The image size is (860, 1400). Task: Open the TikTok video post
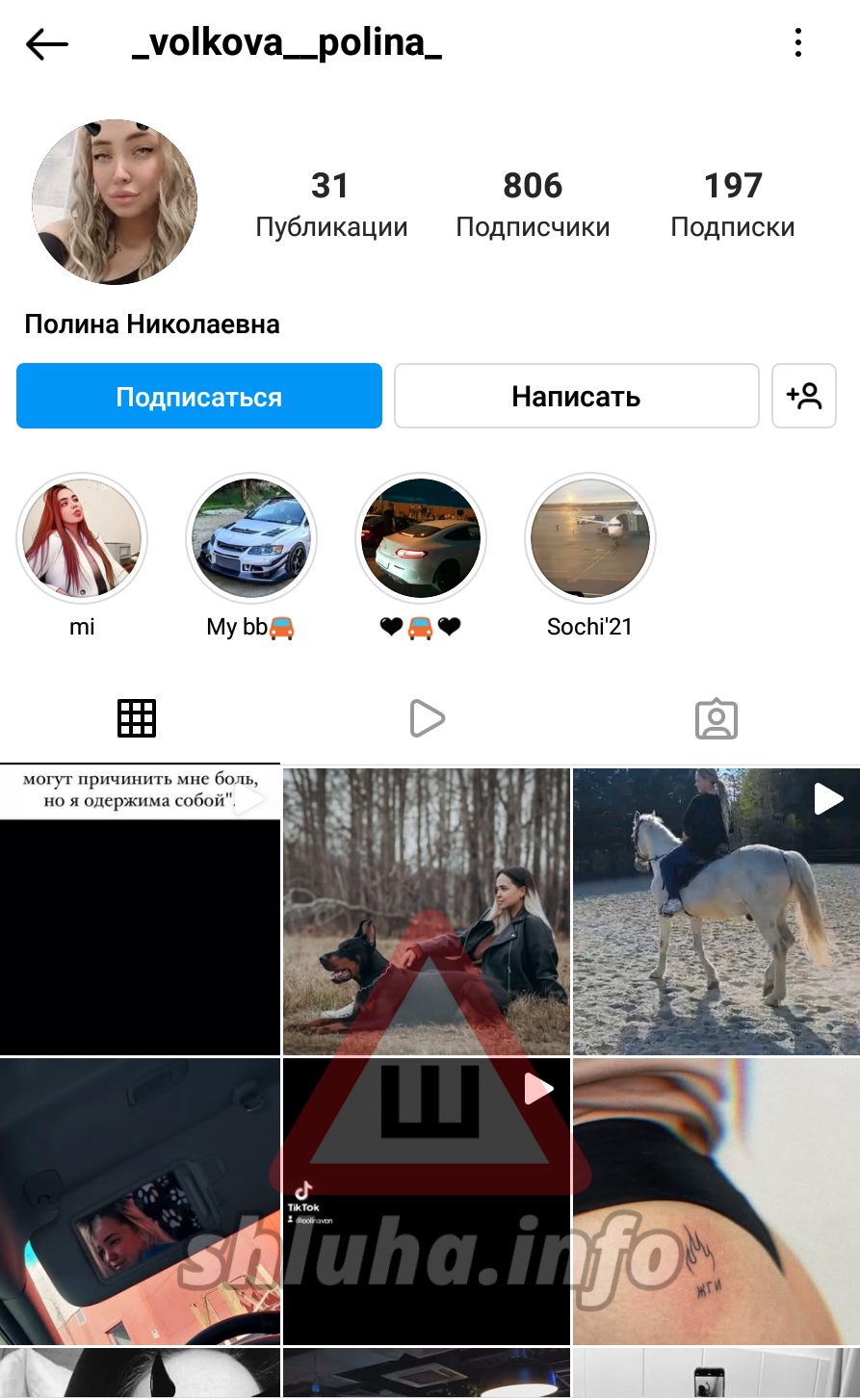(427, 1201)
